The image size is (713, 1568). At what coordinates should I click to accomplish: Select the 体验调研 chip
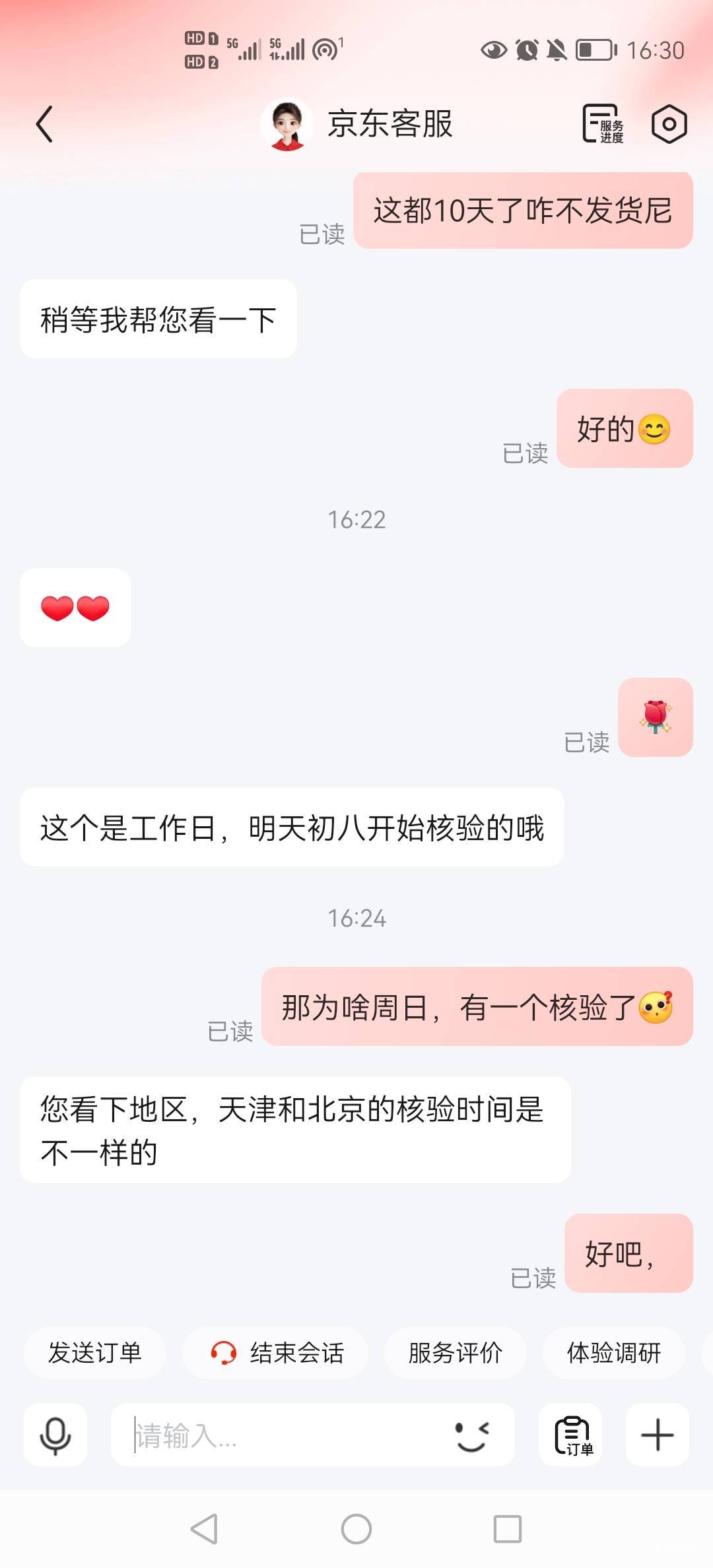[613, 1353]
